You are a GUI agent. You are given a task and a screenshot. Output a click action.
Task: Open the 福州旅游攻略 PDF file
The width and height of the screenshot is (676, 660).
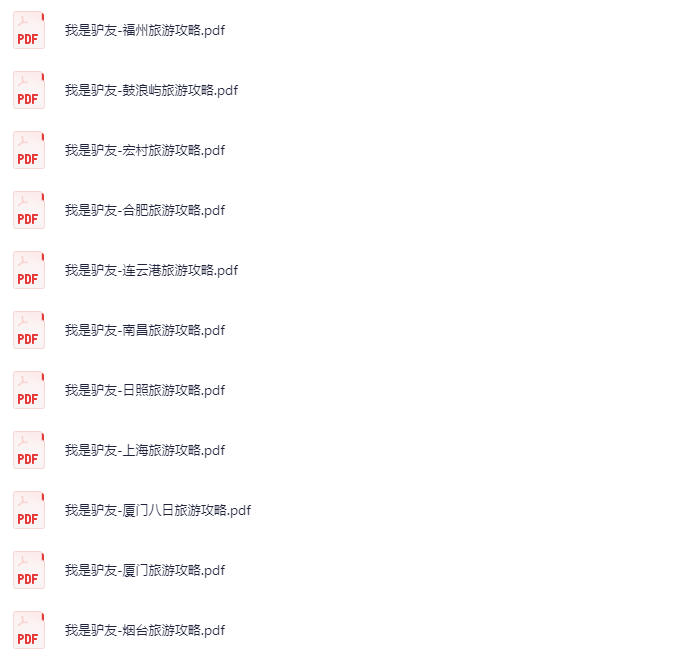coord(144,30)
